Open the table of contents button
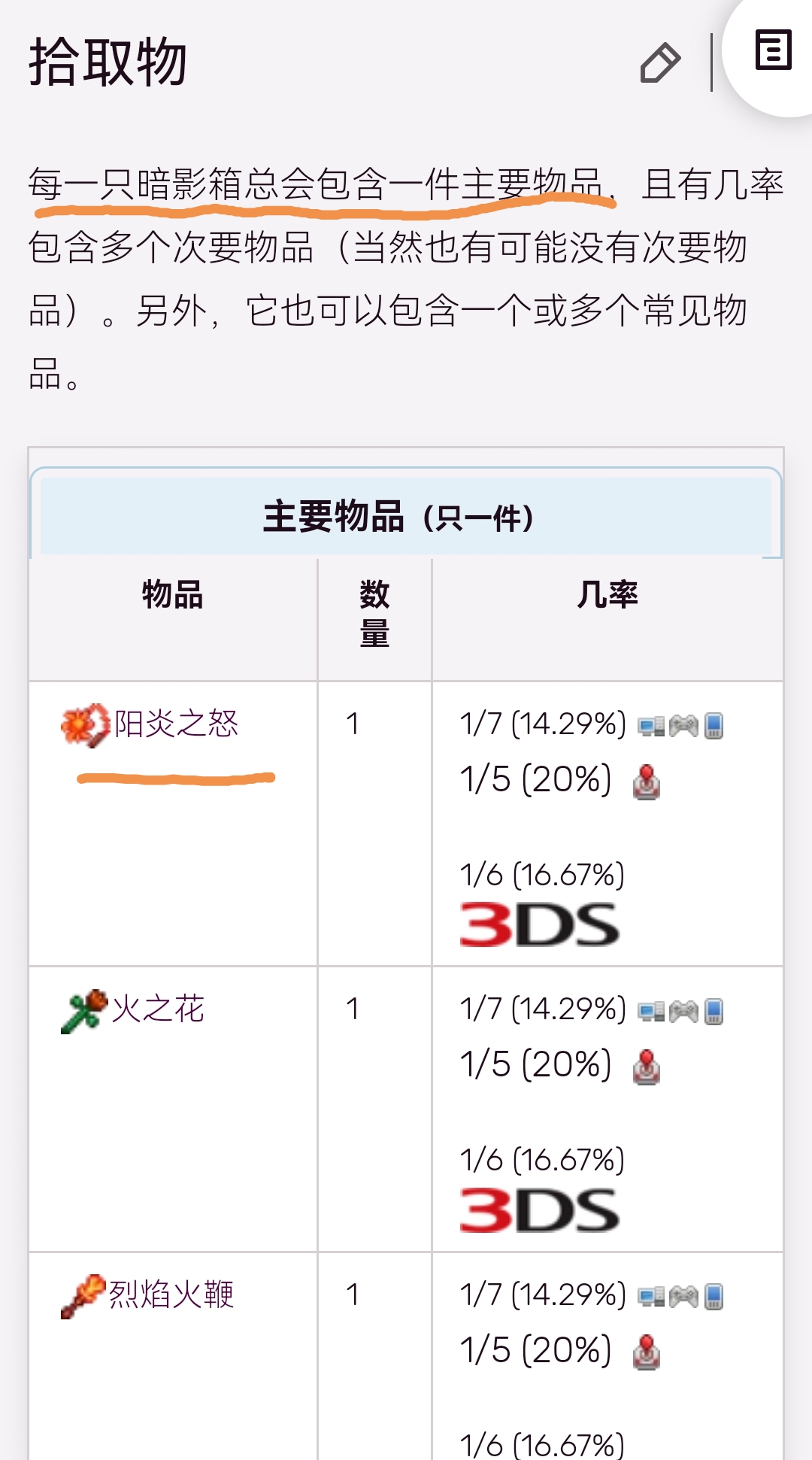The width and height of the screenshot is (812, 1460). click(773, 50)
